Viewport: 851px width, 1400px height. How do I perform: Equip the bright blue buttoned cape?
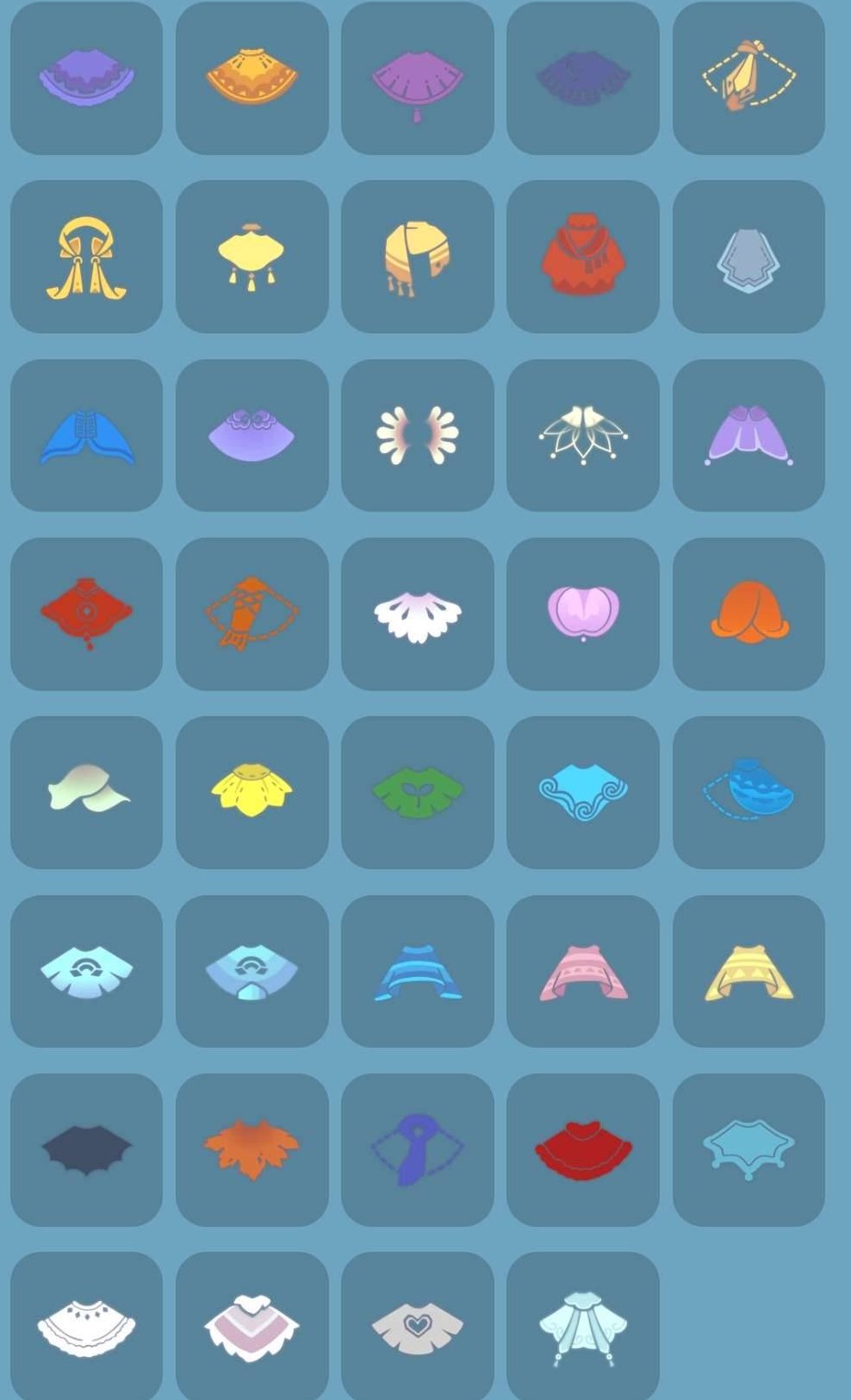tap(86, 436)
